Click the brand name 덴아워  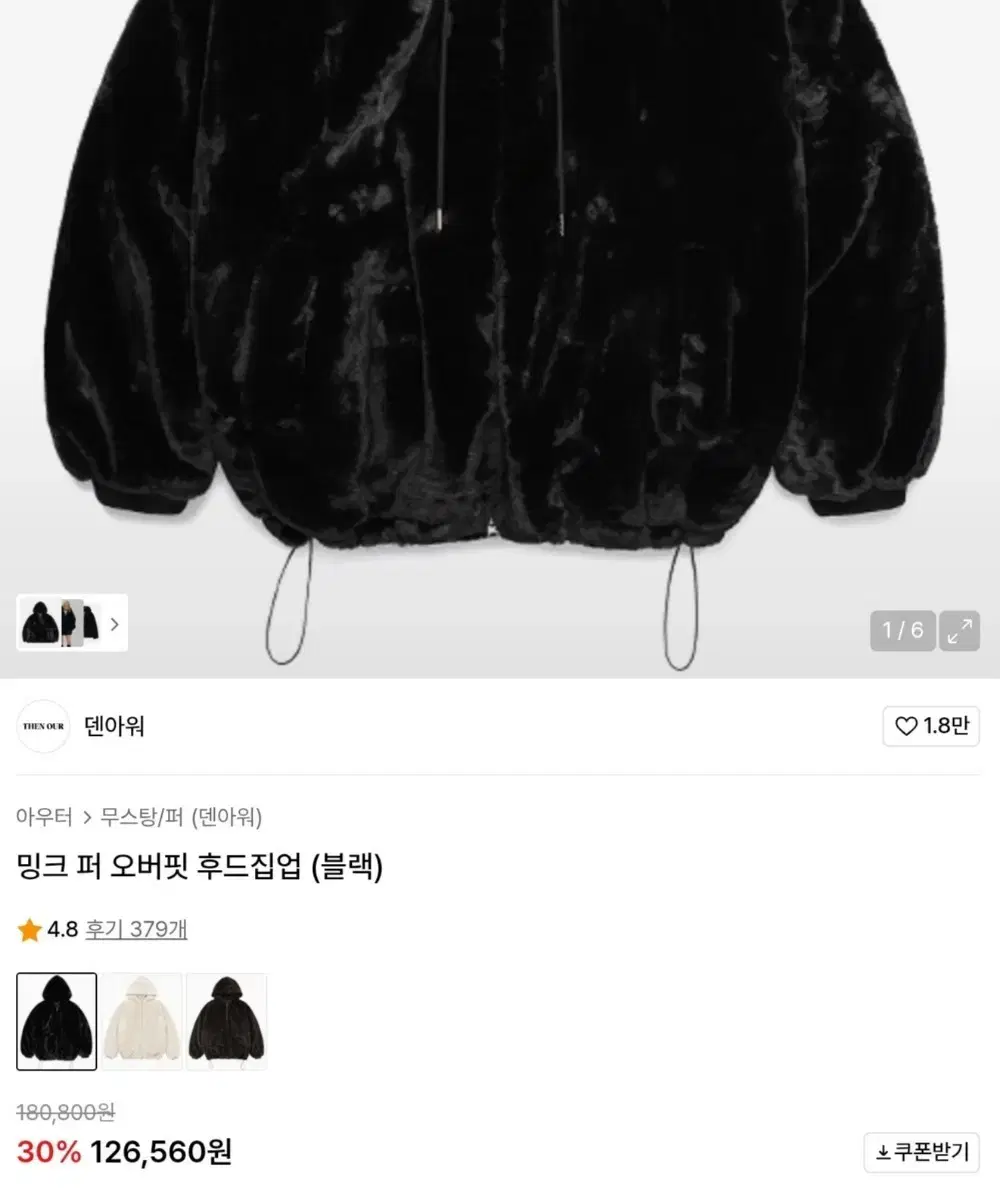click(x=113, y=727)
